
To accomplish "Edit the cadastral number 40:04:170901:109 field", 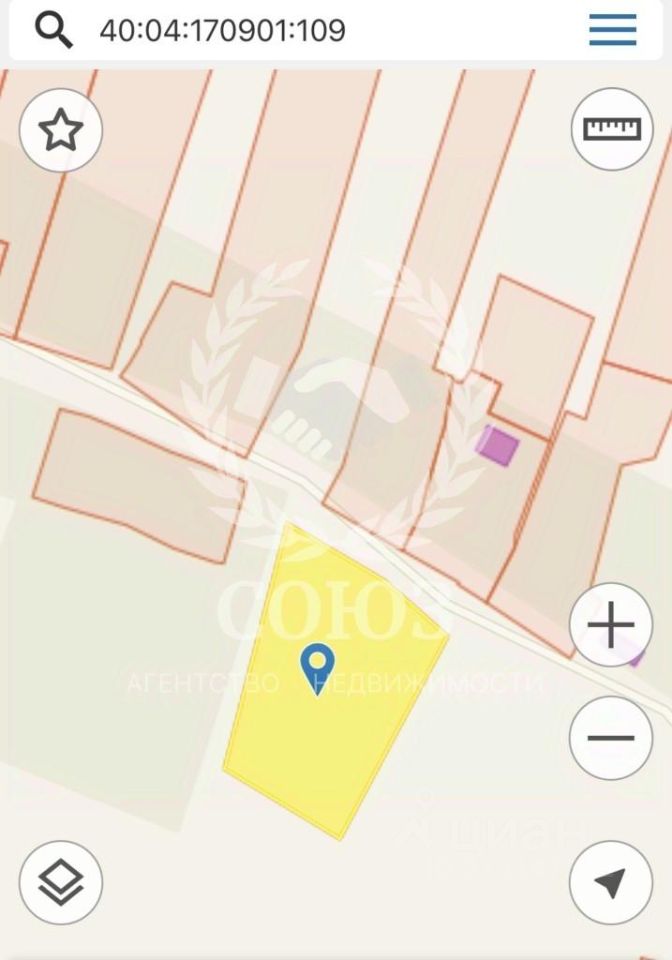I will 222,30.
